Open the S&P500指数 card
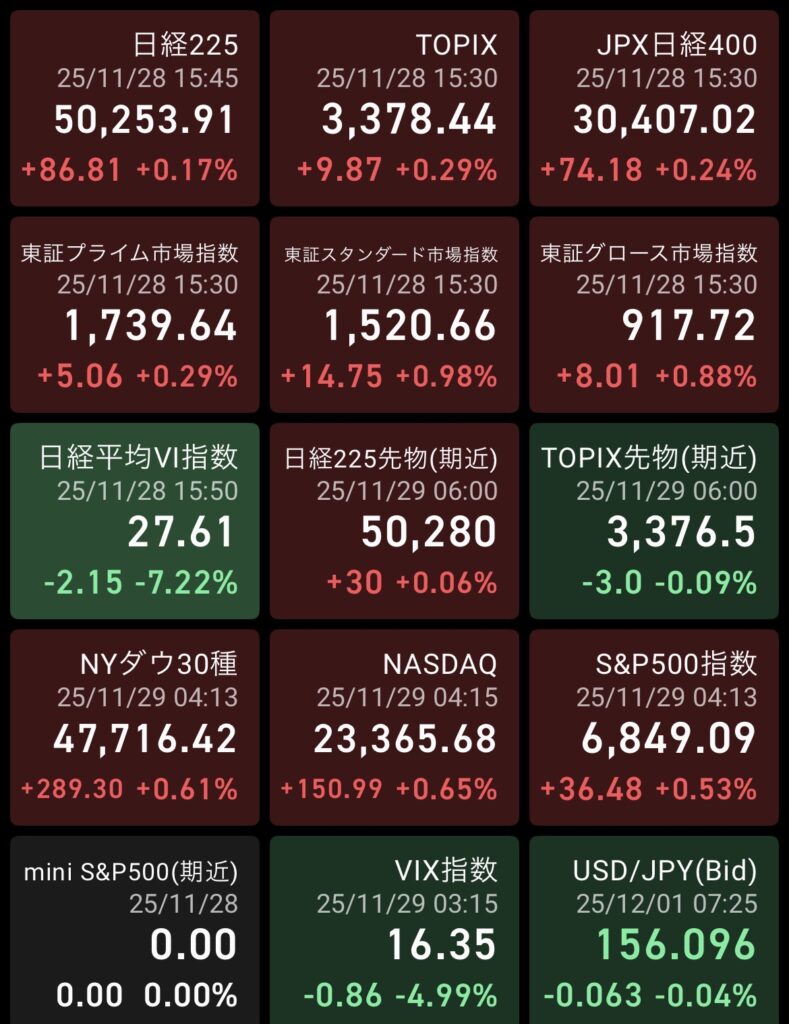This screenshot has height=1024, width=789. coord(654,727)
